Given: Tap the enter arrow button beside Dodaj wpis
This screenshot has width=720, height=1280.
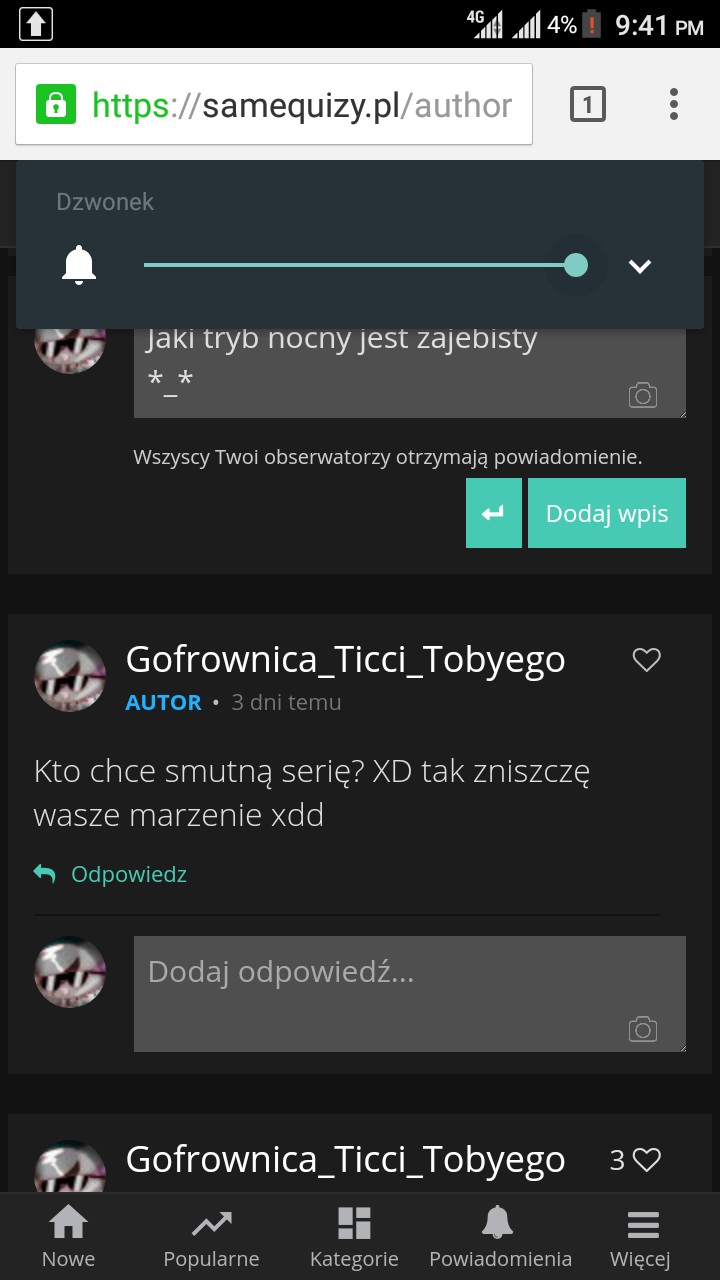Looking at the screenshot, I should [493, 513].
